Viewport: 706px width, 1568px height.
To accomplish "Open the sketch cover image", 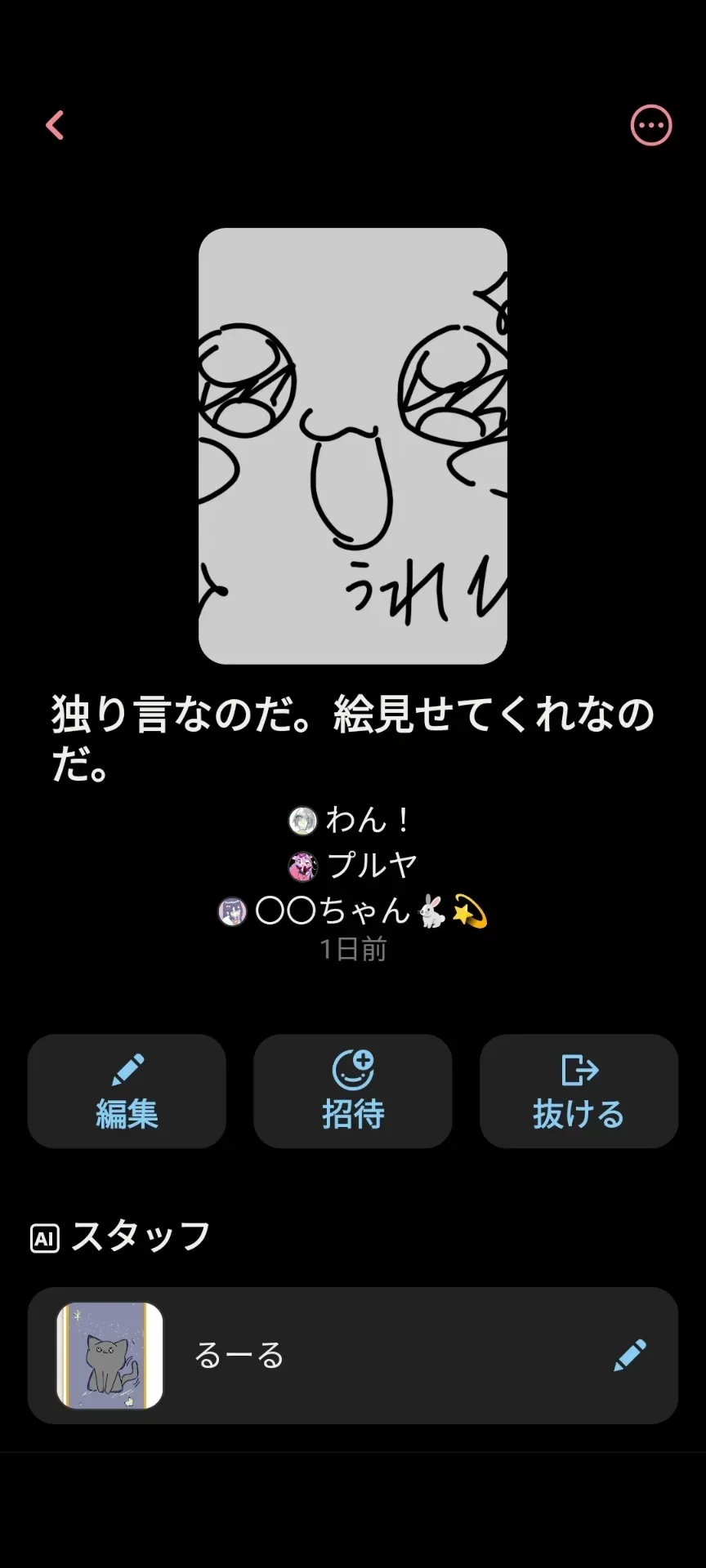I will click(x=353, y=446).
